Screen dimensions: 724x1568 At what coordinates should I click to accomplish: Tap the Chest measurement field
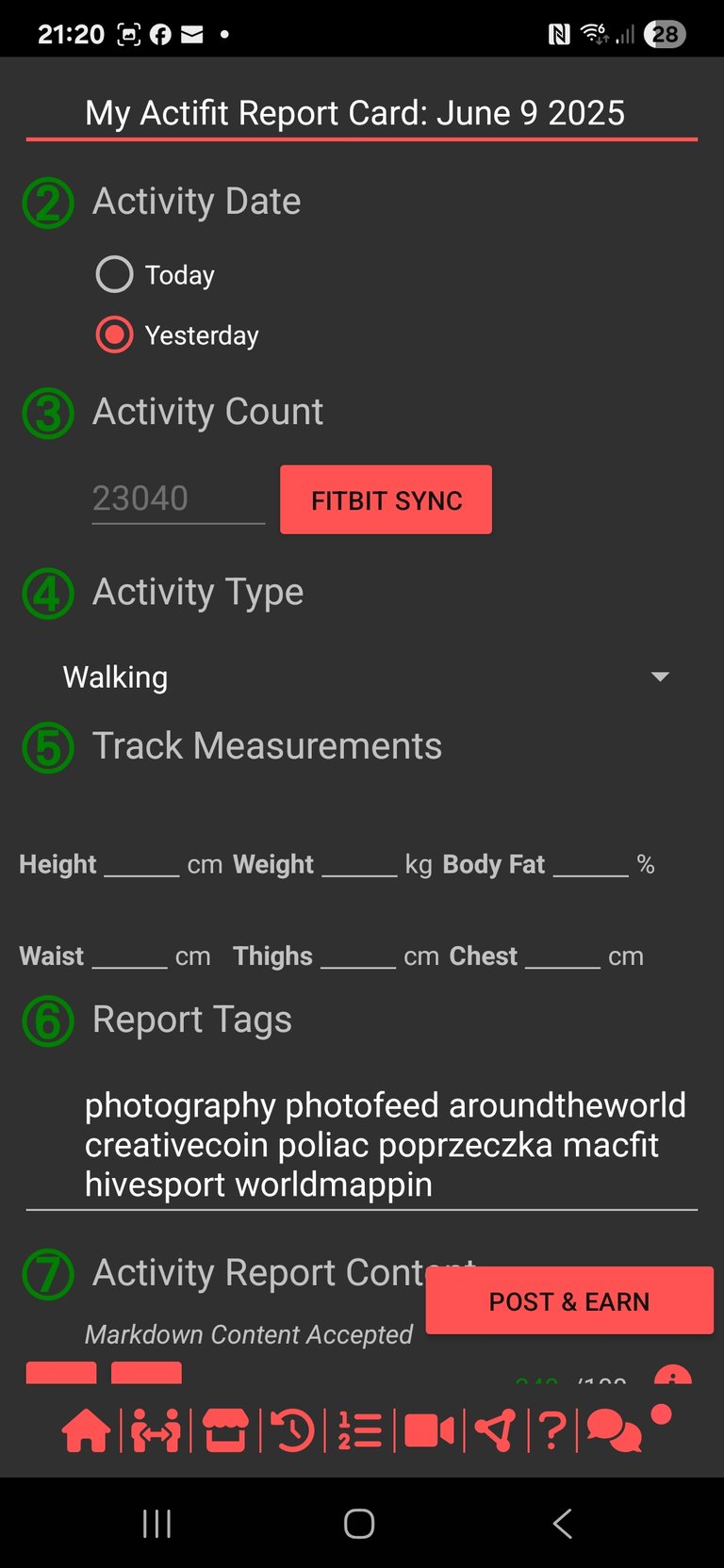(x=562, y=955)
